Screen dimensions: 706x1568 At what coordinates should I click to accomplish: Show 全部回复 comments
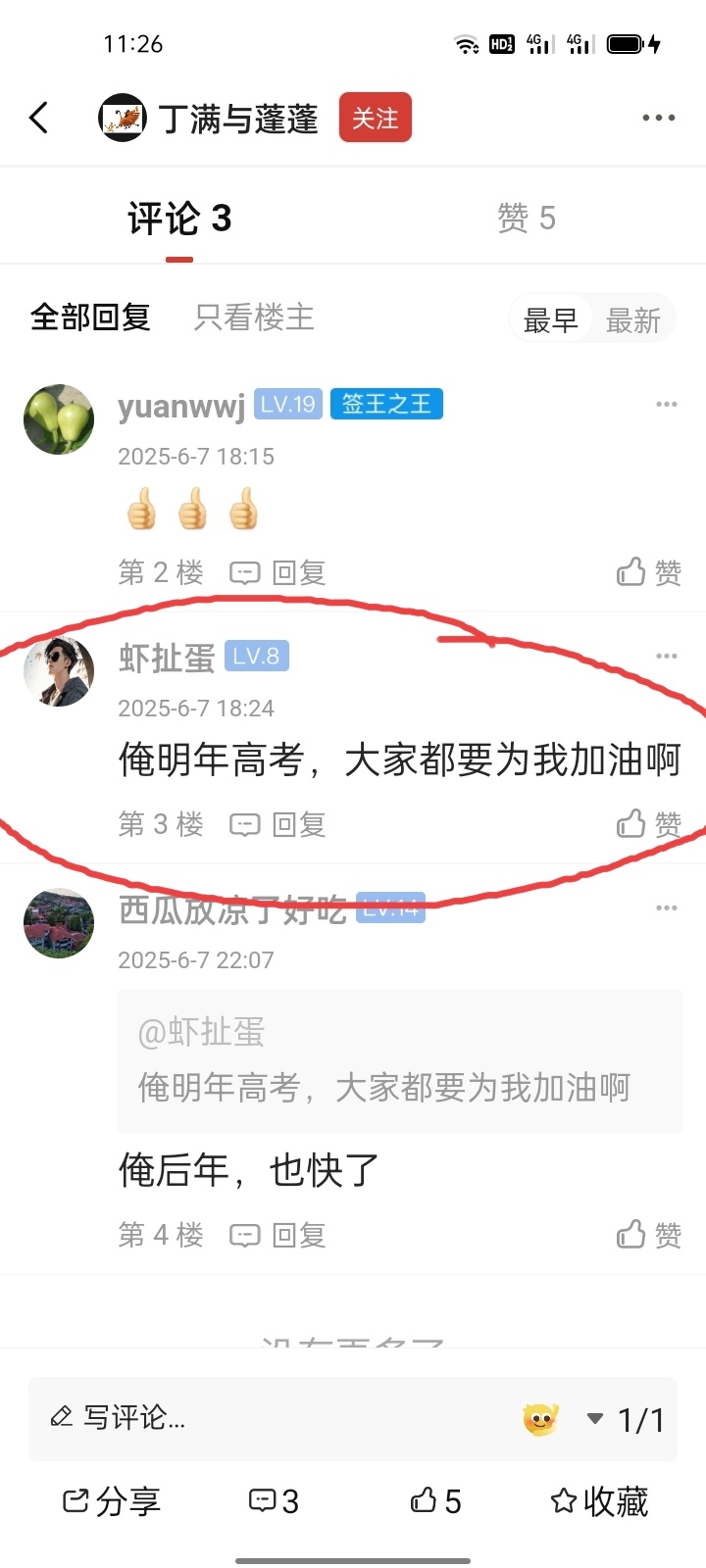90,318
